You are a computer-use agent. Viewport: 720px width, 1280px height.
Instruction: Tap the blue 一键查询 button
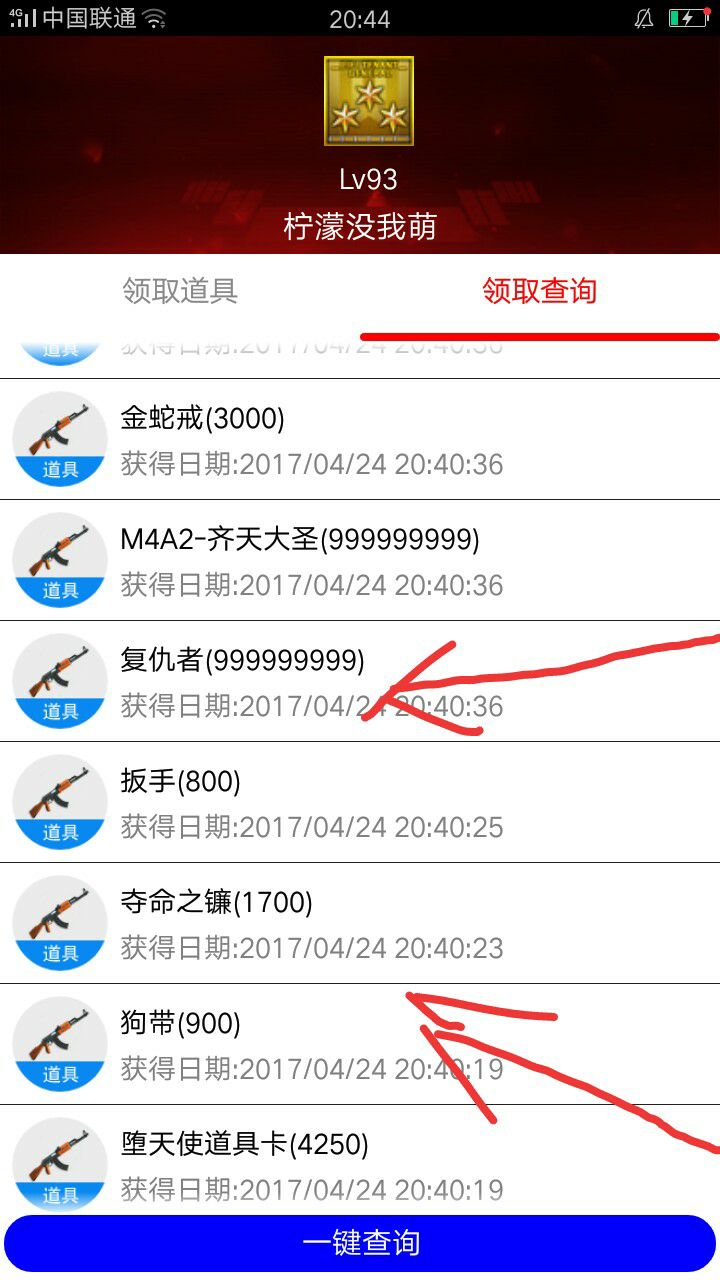[x=360, y=1243]
